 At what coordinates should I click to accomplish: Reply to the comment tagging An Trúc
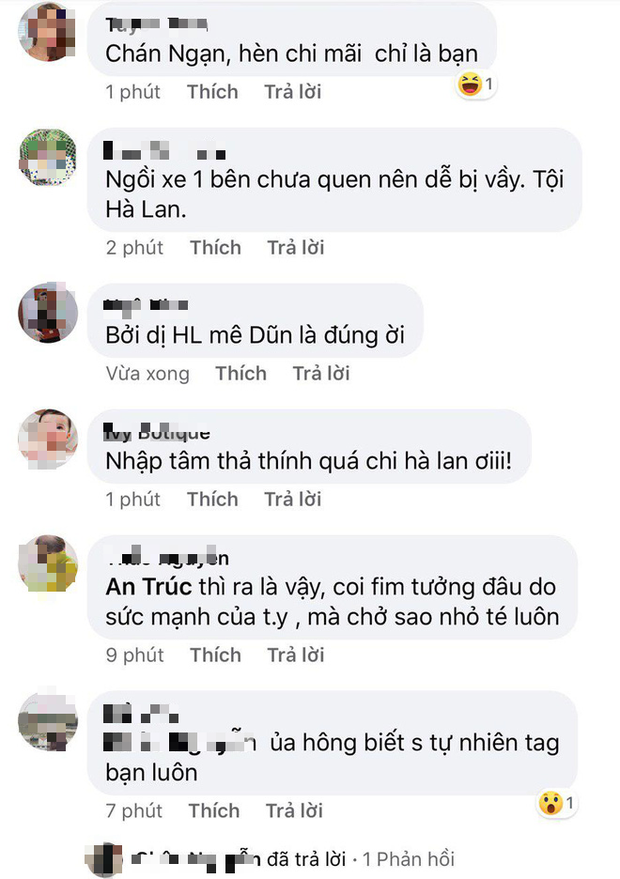click(296, 655)
